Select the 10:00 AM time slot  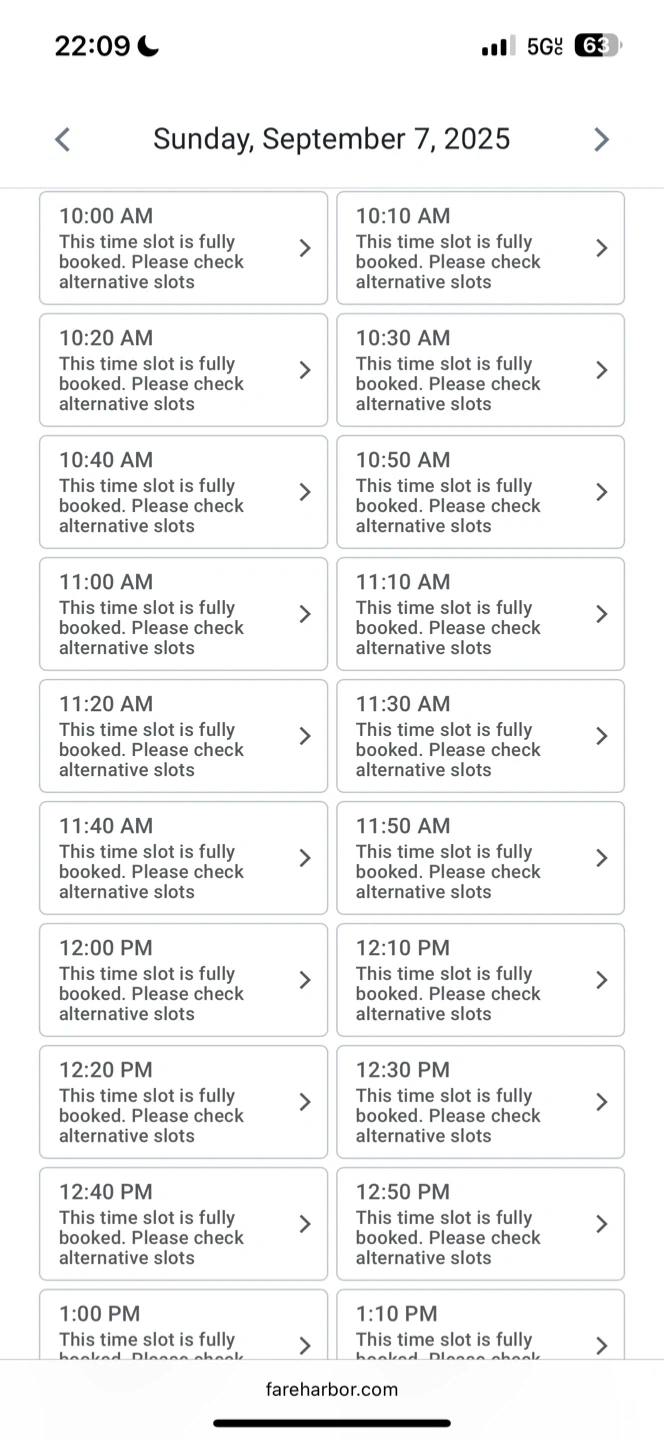coord(183,248)
